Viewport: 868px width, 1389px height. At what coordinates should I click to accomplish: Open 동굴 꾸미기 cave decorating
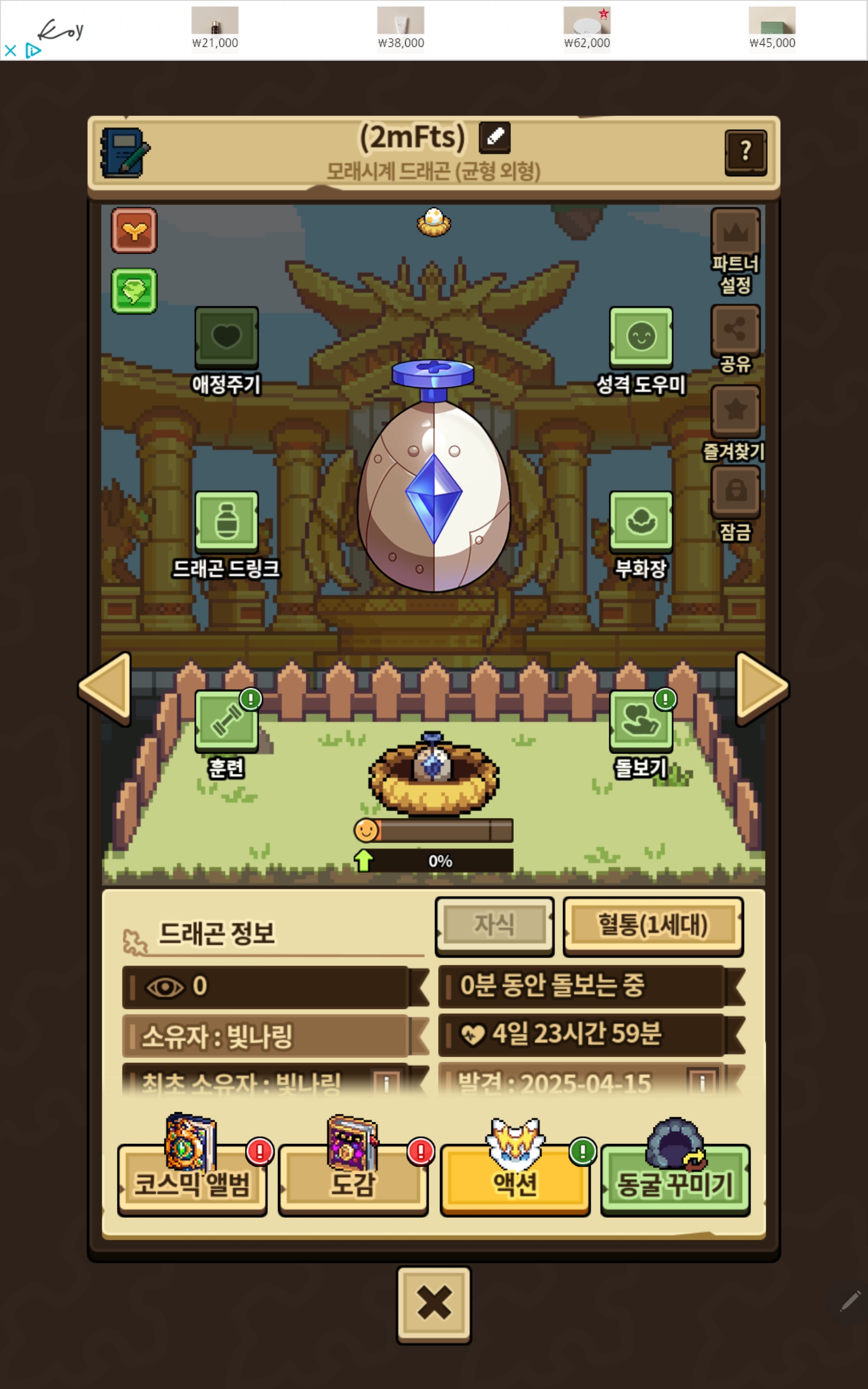(675, 1180)
